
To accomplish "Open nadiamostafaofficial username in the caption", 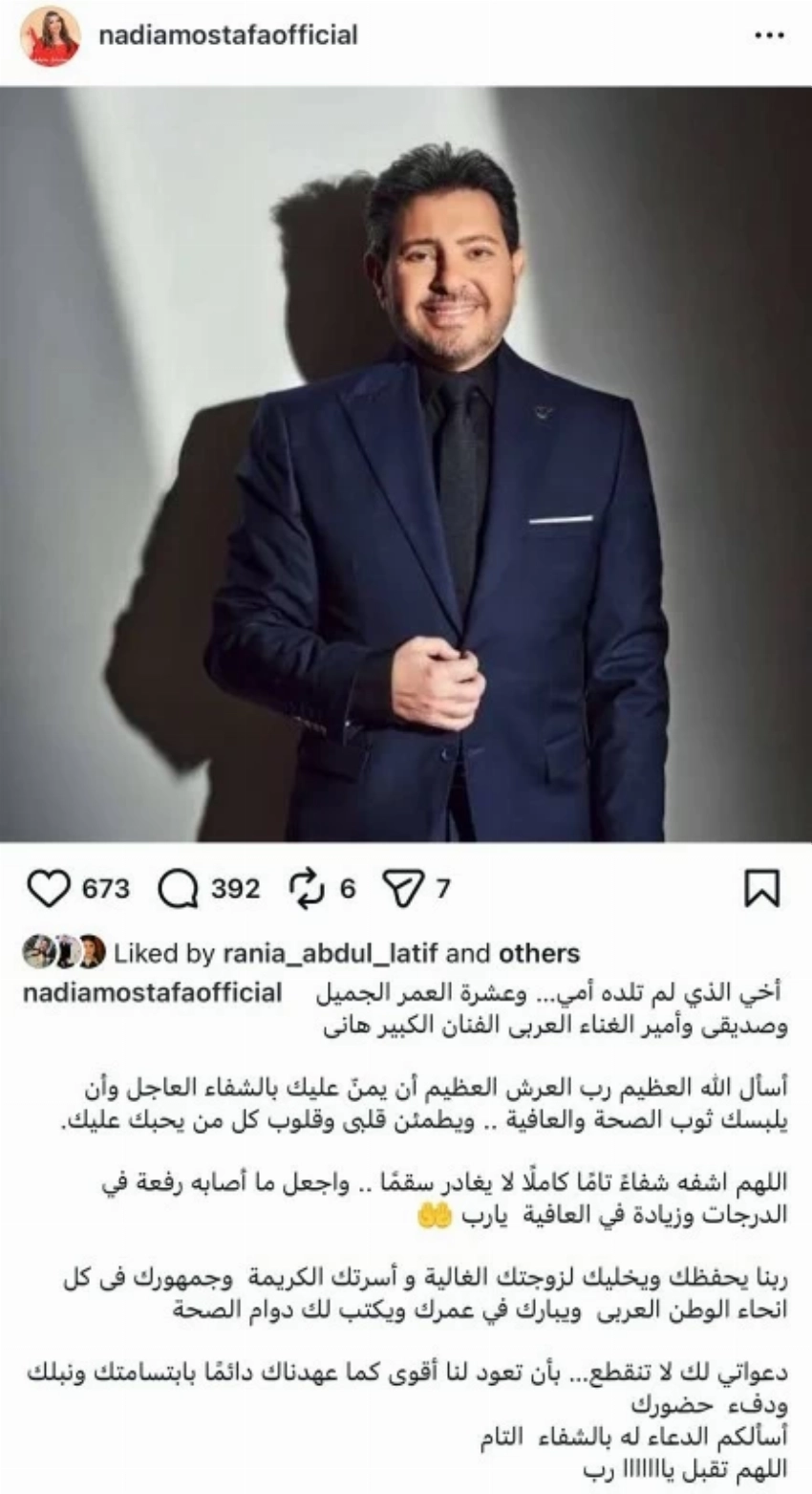I will click(152, 992).
